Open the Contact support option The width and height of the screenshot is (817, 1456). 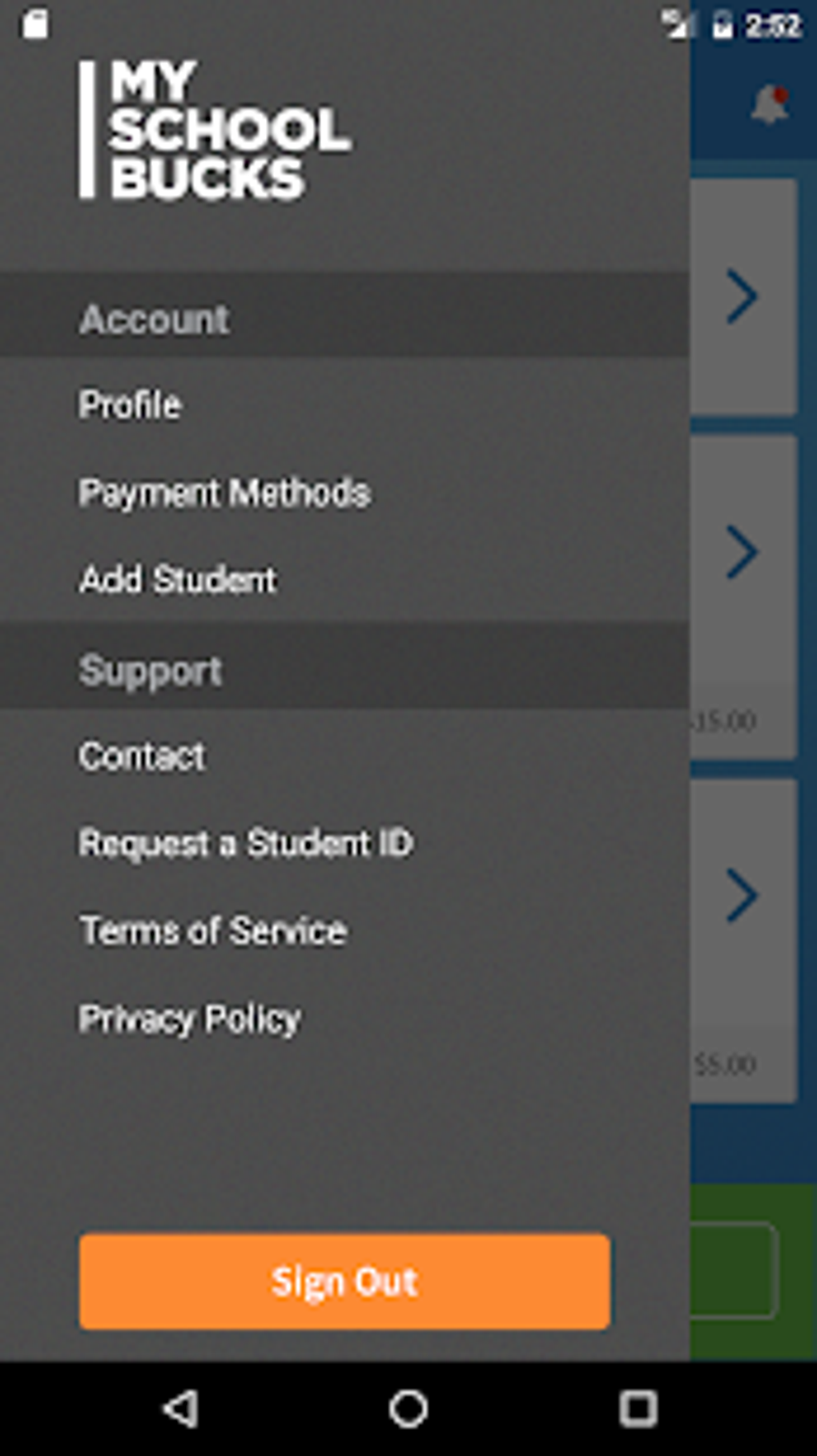click(141, 756)
